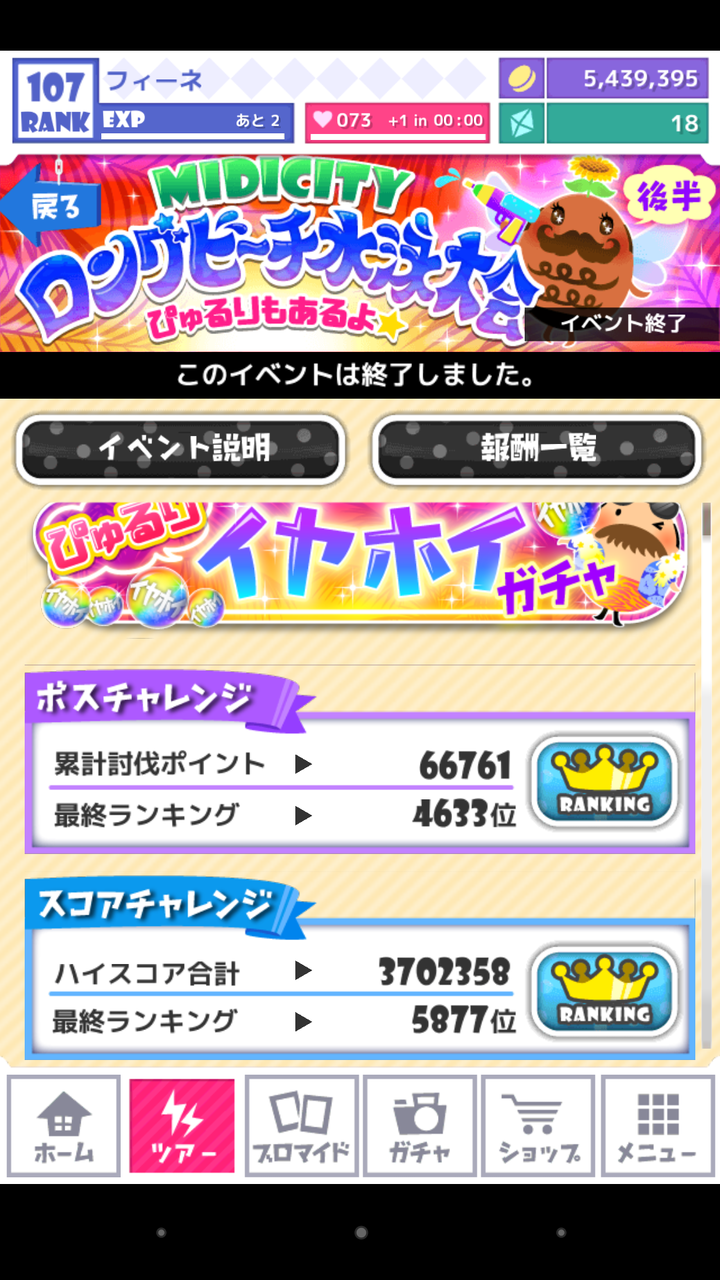The width and height of the screenshot is (720, 1280).
Task: Open the ショップ shopping cart icon
Action: pos(537,1118)
